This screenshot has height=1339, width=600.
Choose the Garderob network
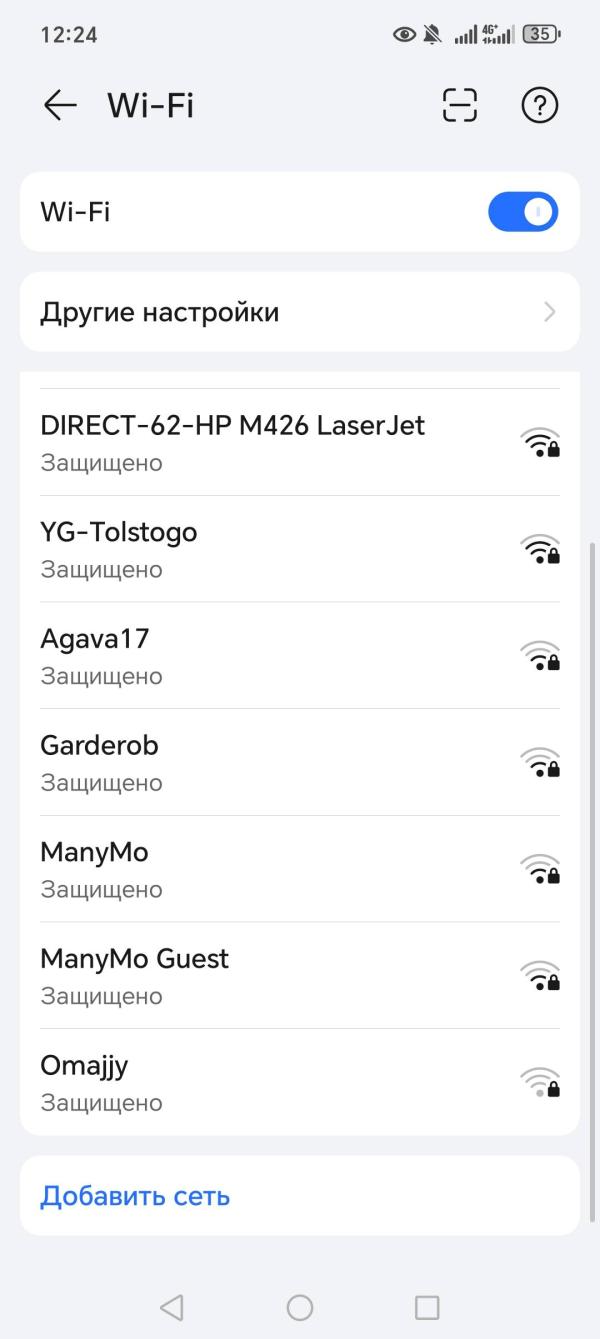pos(300,763)
